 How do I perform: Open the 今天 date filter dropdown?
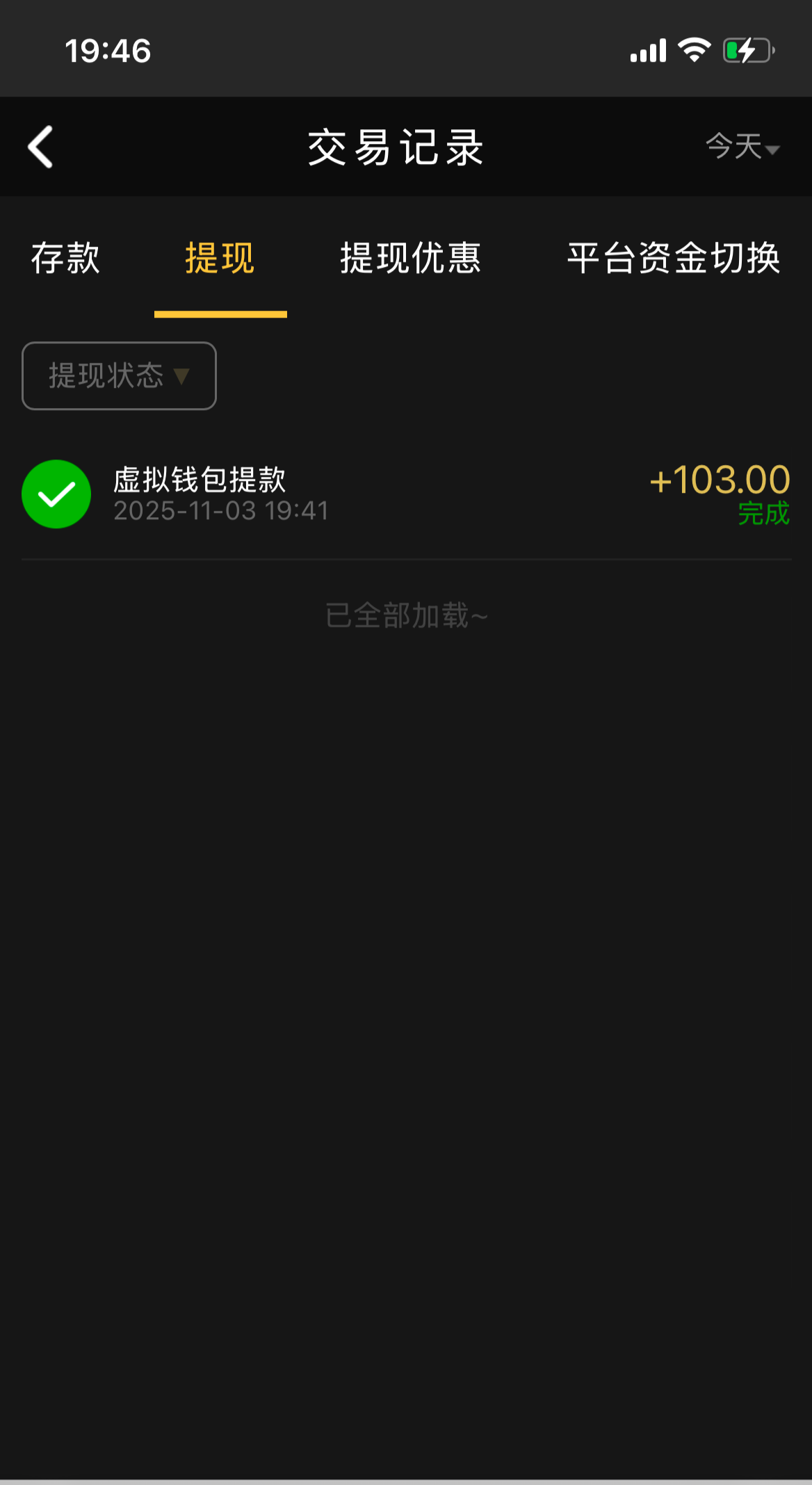pos(742,147)
